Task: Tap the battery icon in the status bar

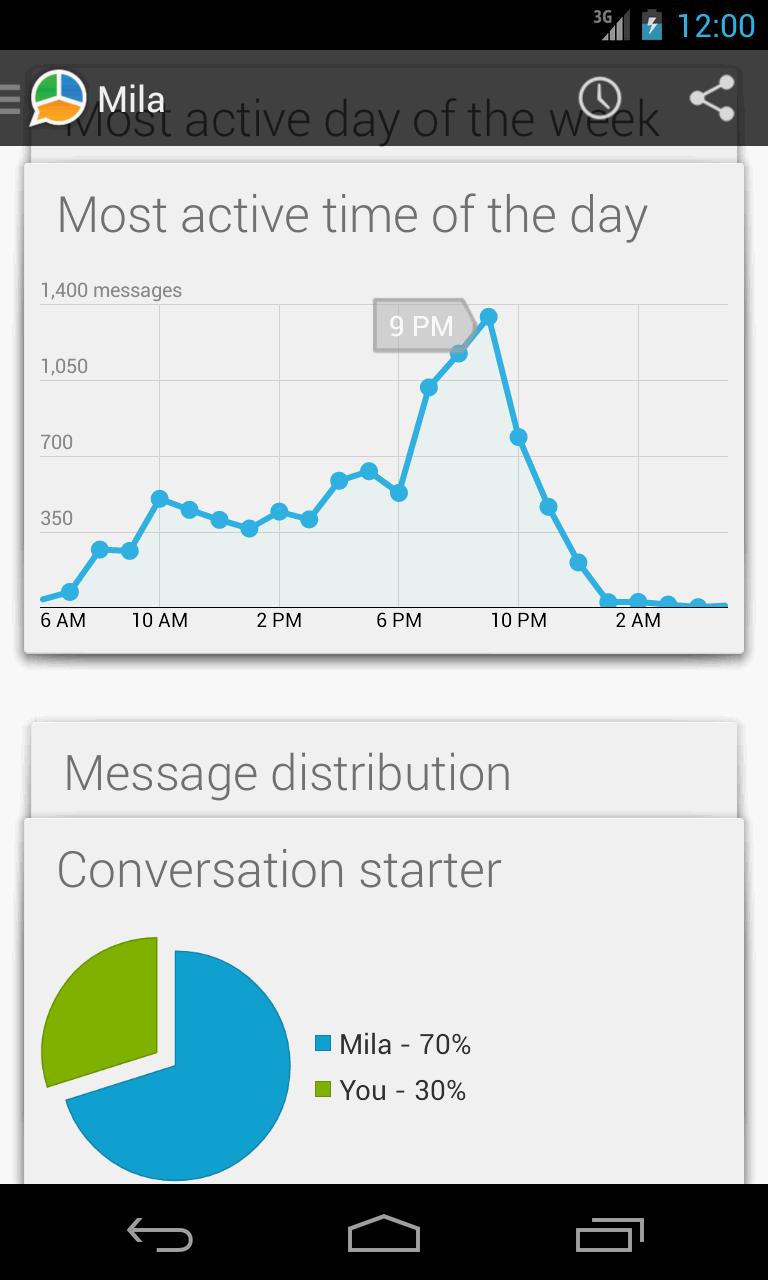Action: pyautogui.click(x=651, y=25)
